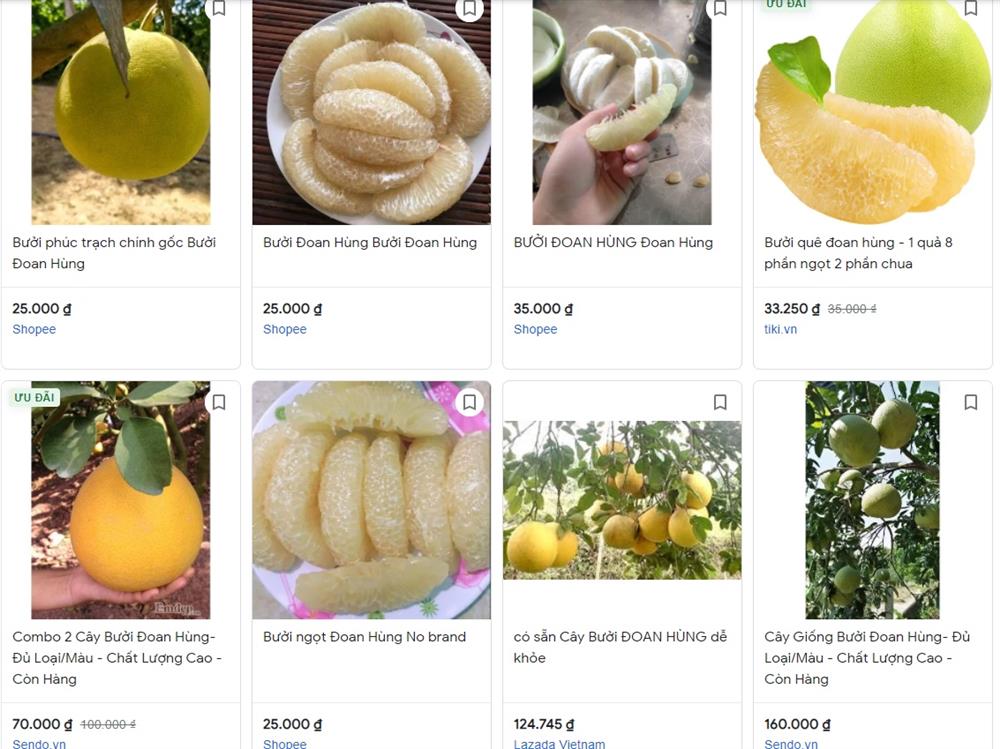
Task: Open có sẵn Cây Bưởi ĐOAN HÙNG card
Action: pyautogui.click(x=620, y=647)
